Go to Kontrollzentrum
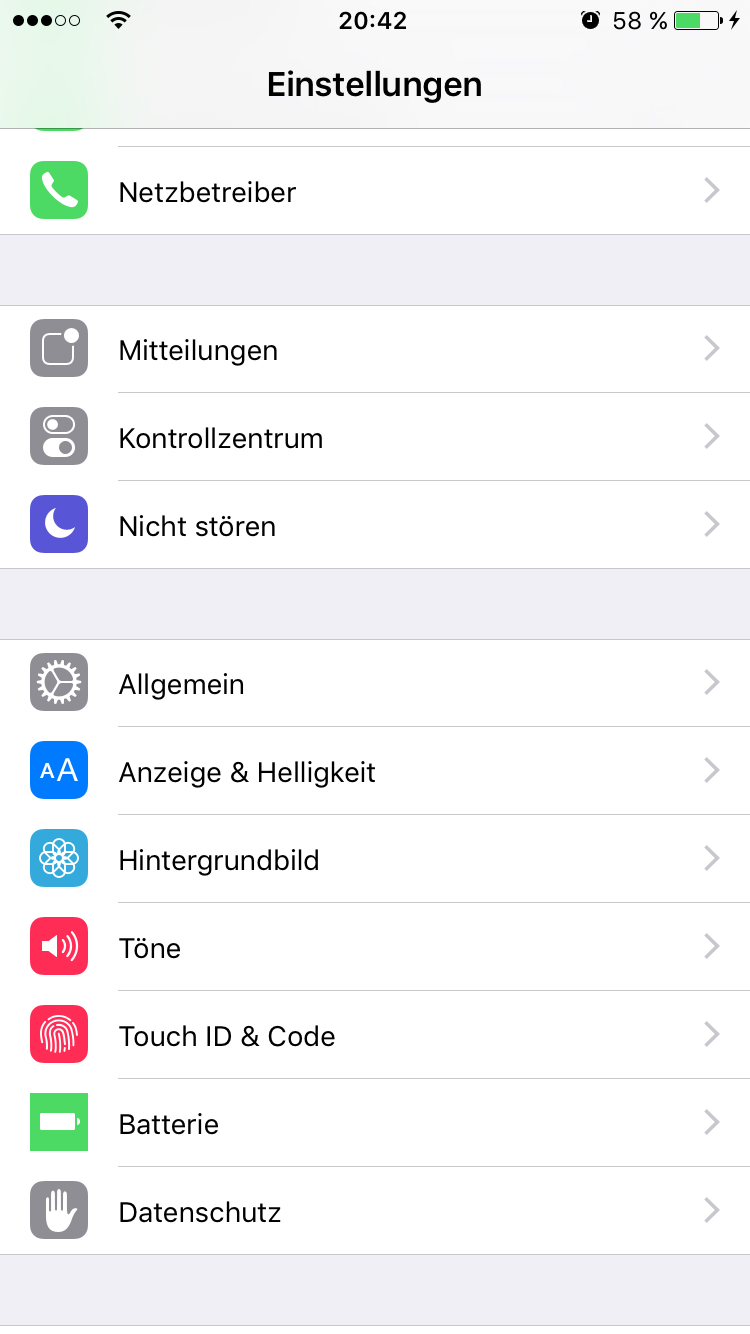Screen dimensions: 750x1334 (375, 437)
